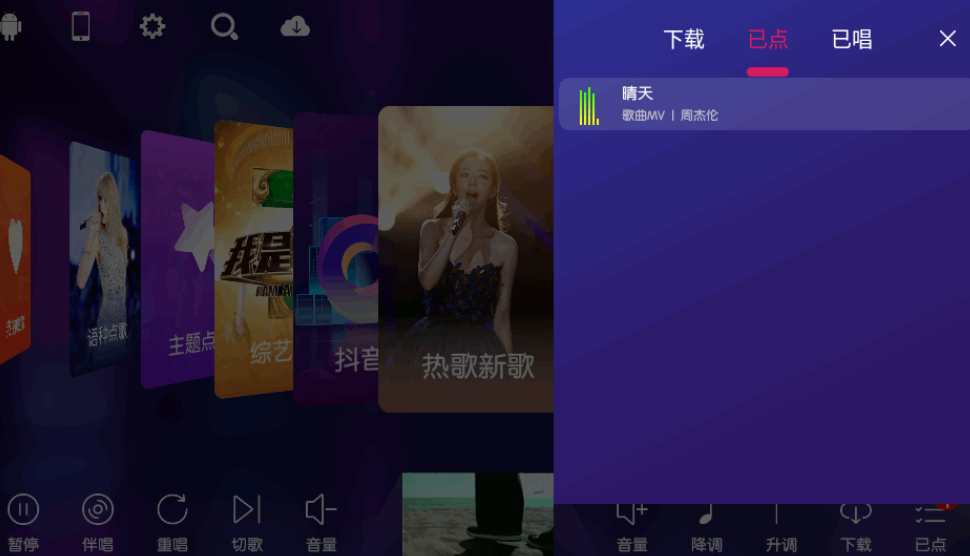Open the settings gear icon

click(152, 26)
